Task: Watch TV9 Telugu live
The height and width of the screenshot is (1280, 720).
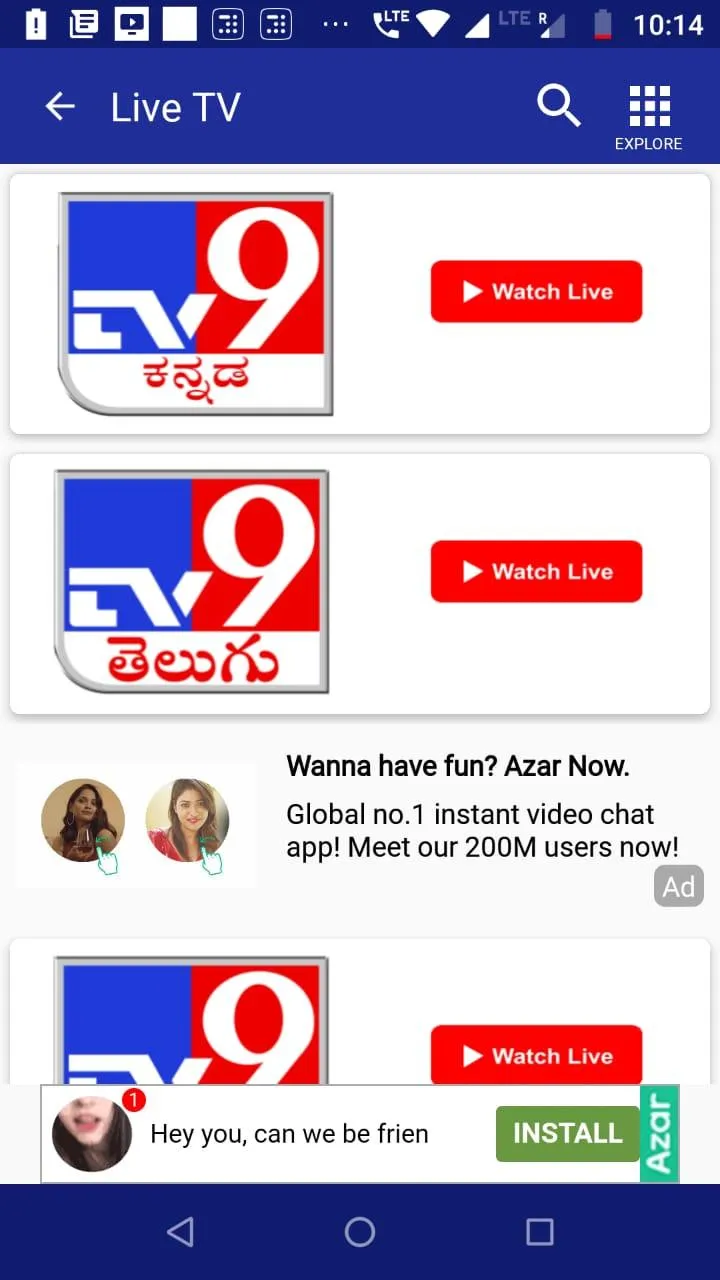Action: click(x=536, y=571)
